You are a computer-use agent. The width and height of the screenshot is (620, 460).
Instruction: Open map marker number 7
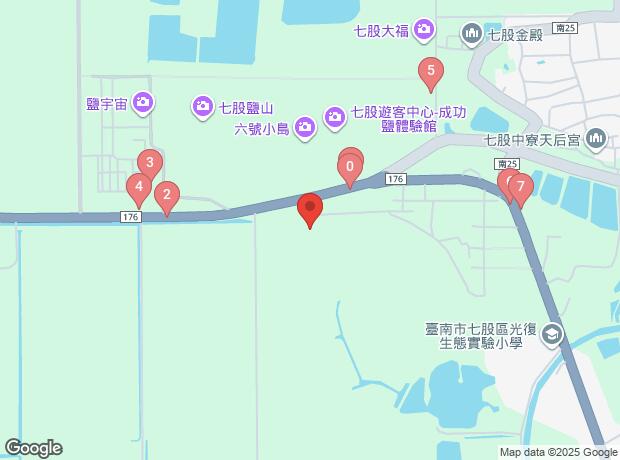[520, 186]
